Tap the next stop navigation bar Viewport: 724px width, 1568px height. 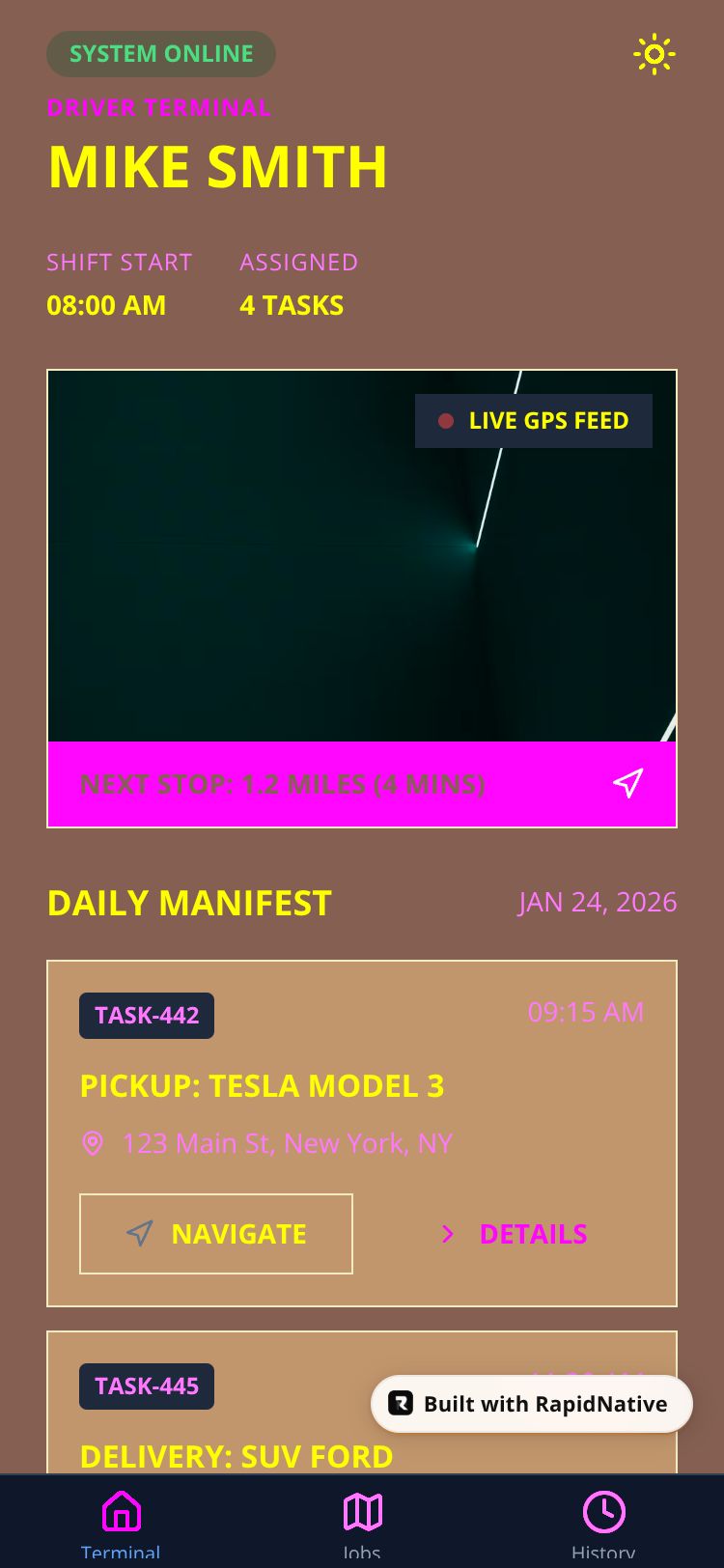[x=362, y=784]
